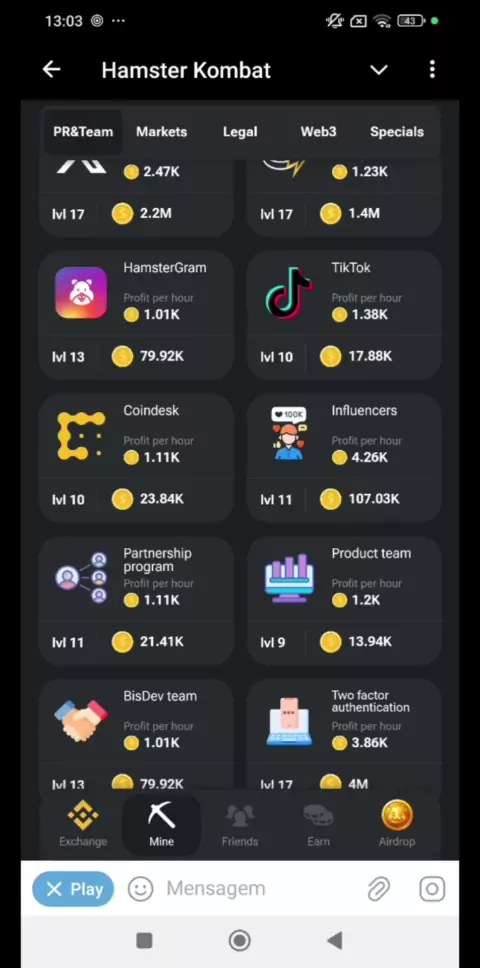
Task: Switch to the Markets tab
Action: click(x=162, y=131)
